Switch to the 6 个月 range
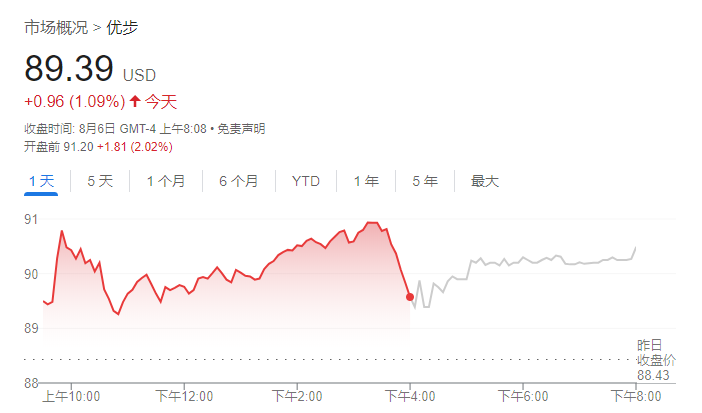Image resolution: width=702 pixels, height=413 pixels. tap(238, 181)
